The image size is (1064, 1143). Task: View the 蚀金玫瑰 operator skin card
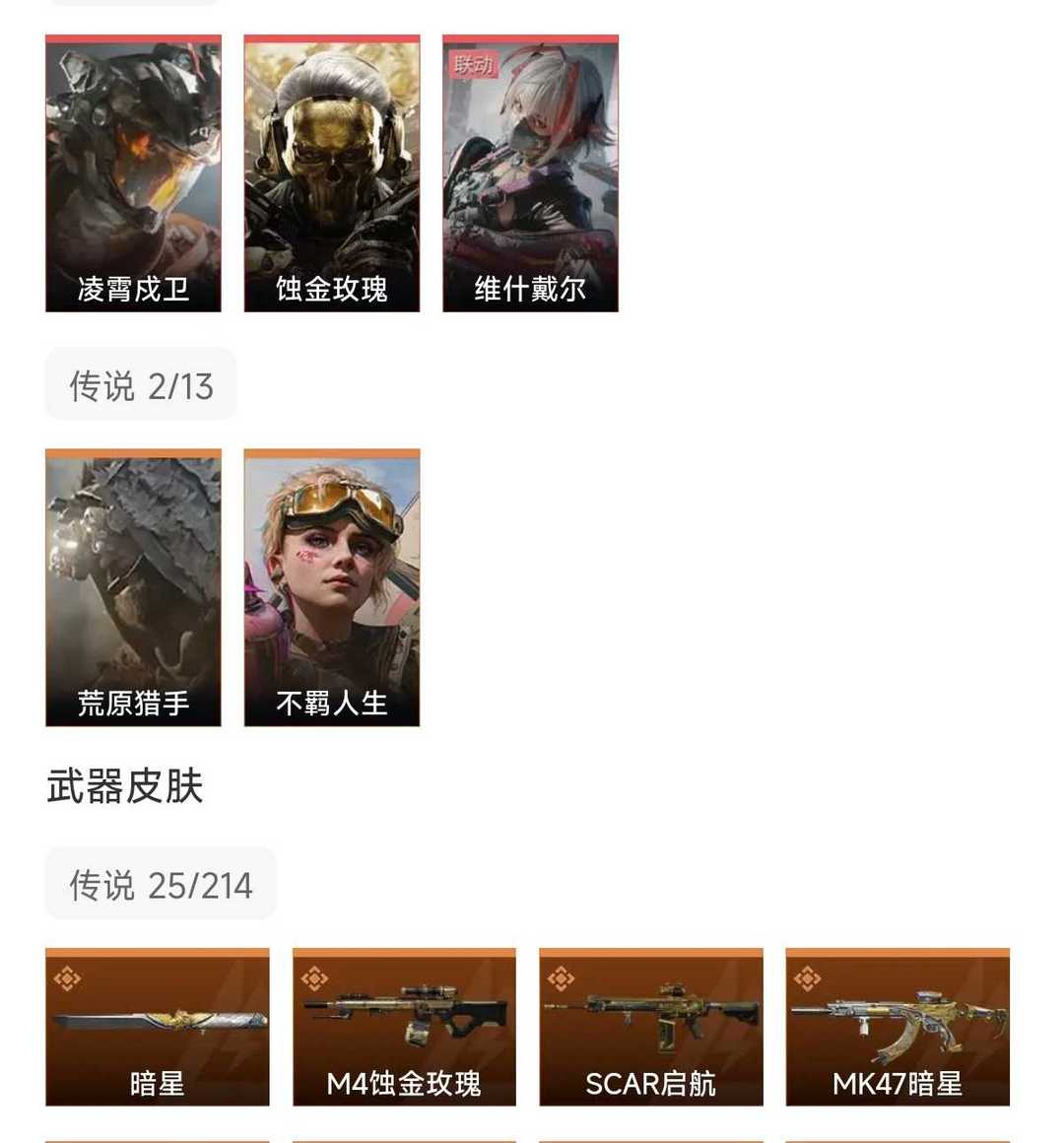pos(332,173)
